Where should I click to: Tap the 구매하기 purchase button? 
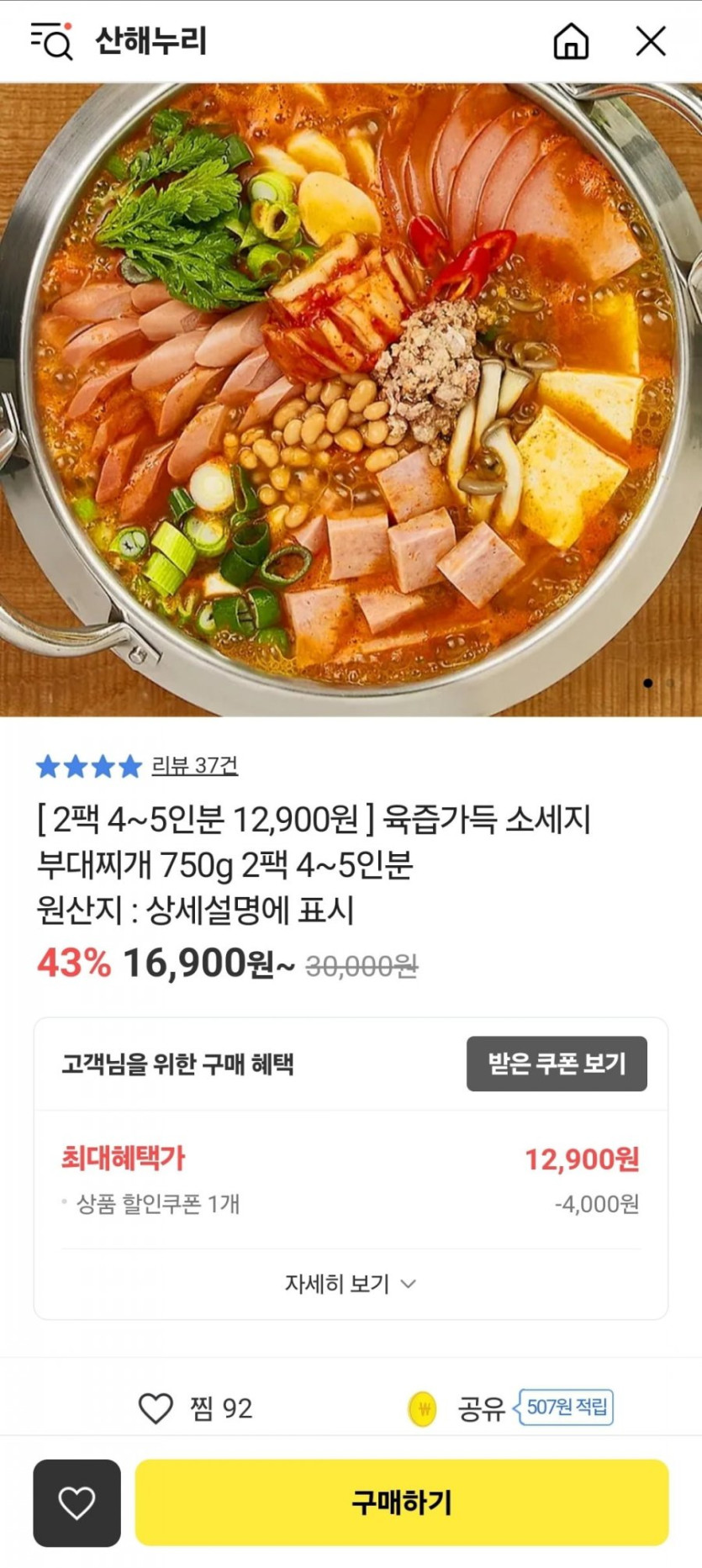[x=402, y=1502]
